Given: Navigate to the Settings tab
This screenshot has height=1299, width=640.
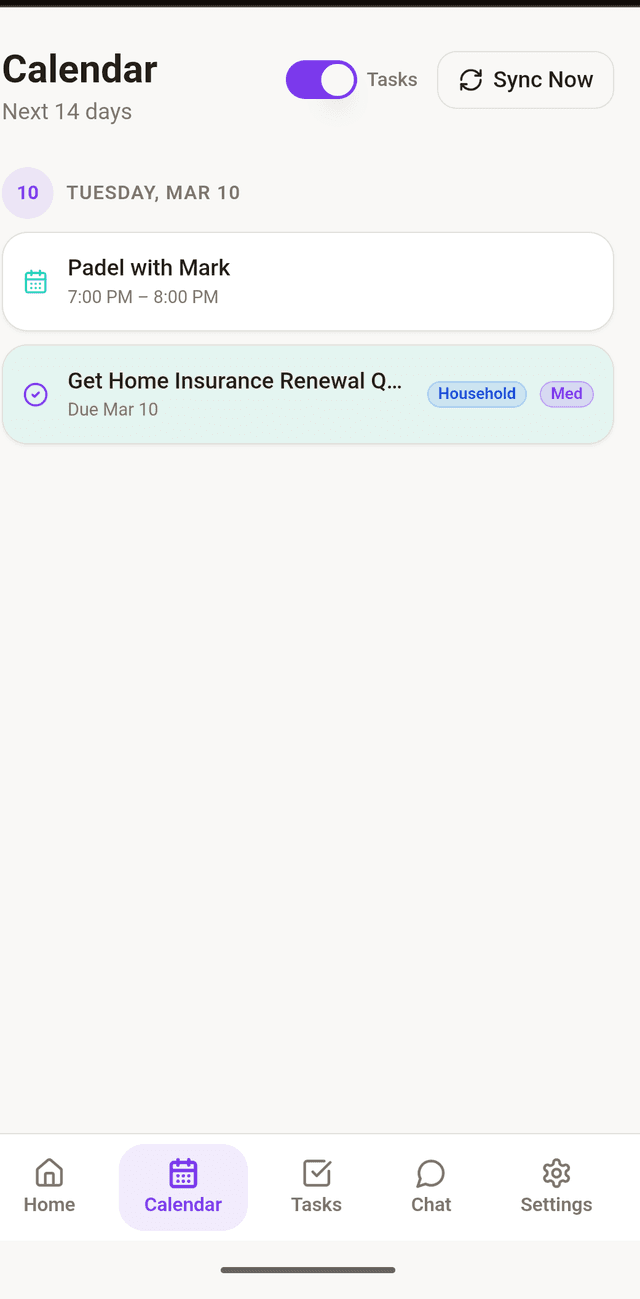Looking at the screenshot, I should pyautogui.click(x=556, y=1187).
